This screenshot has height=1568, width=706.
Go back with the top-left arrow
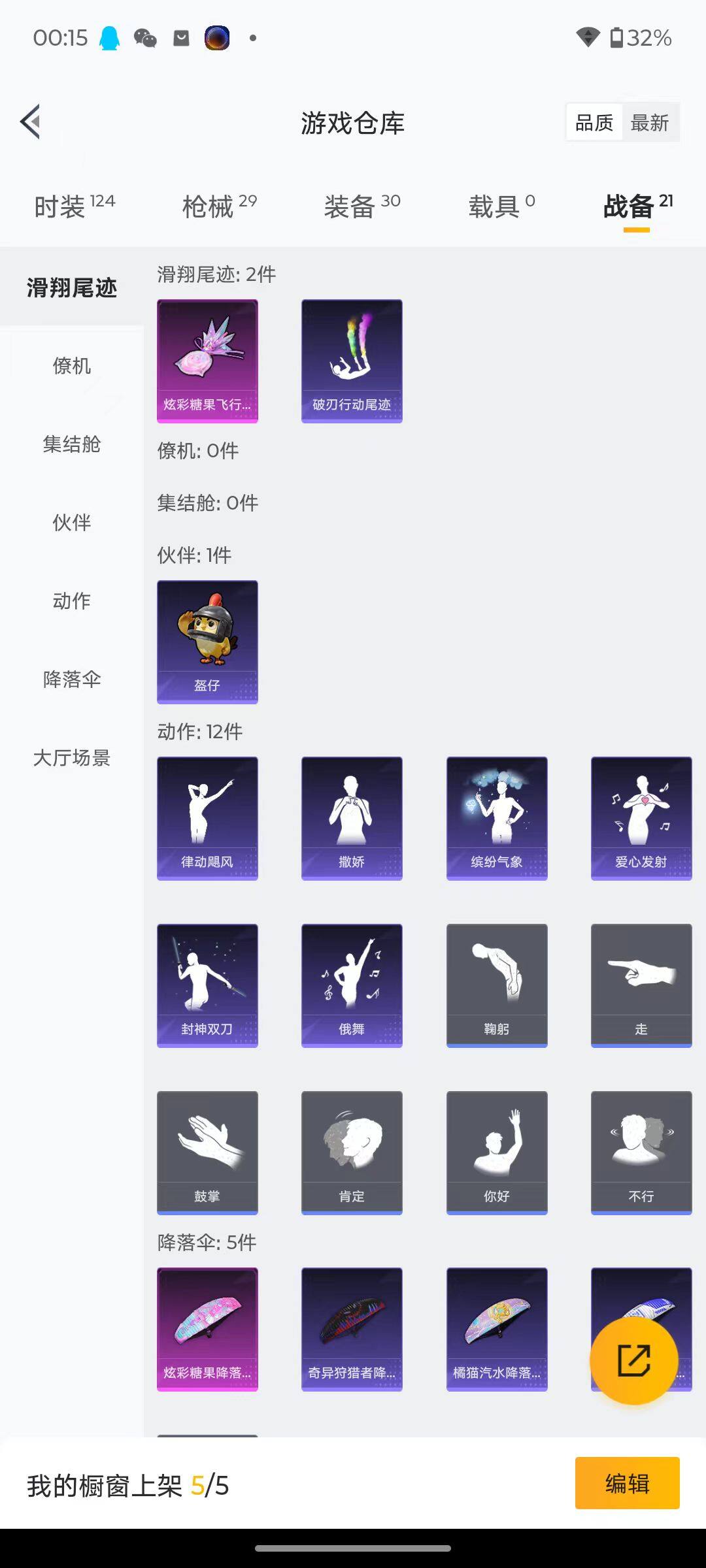tap(29, 122)
